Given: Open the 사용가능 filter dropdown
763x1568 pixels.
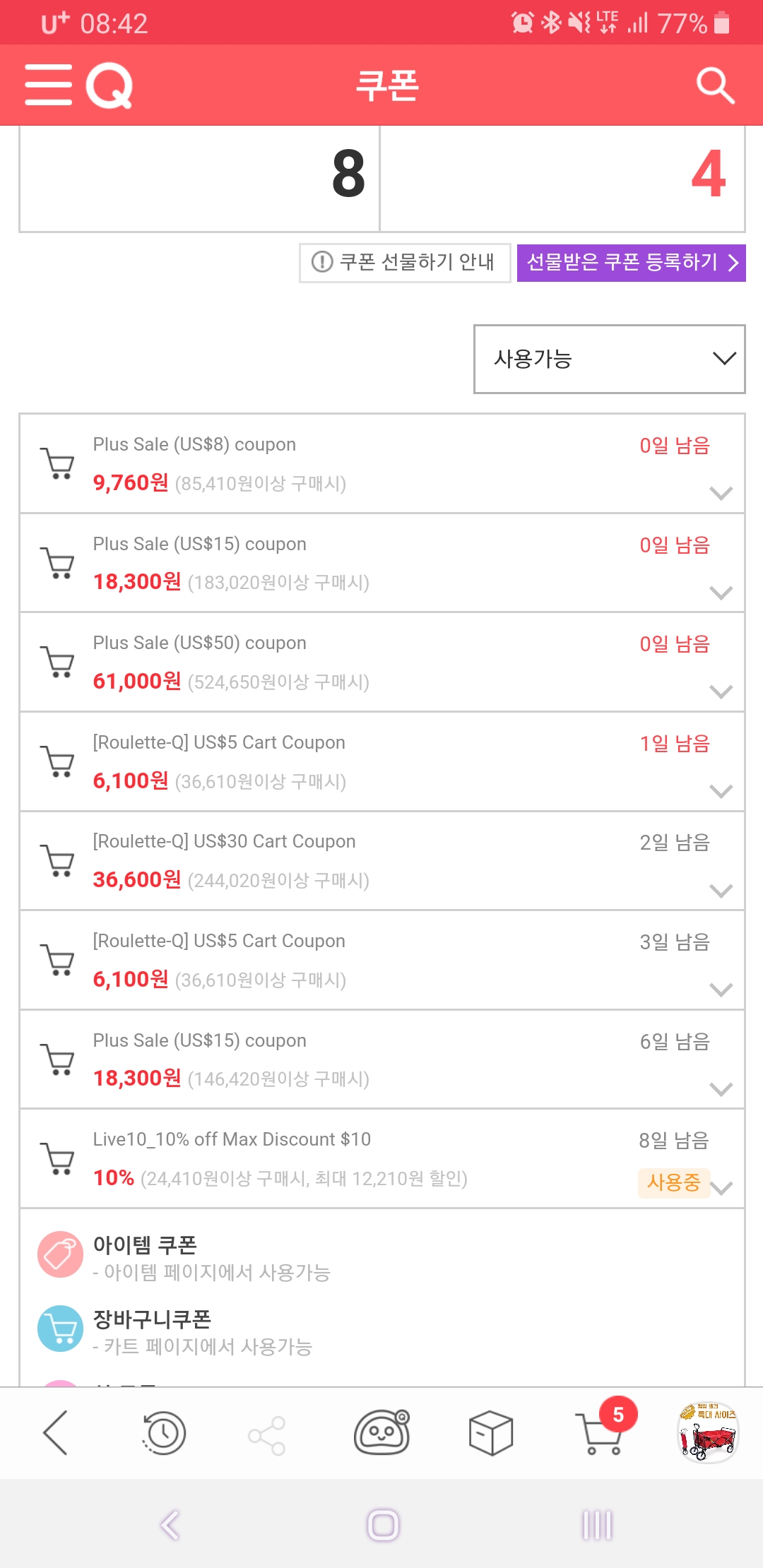Looking at the screenshot, I should pyautogui.click(x=609, y=359).
